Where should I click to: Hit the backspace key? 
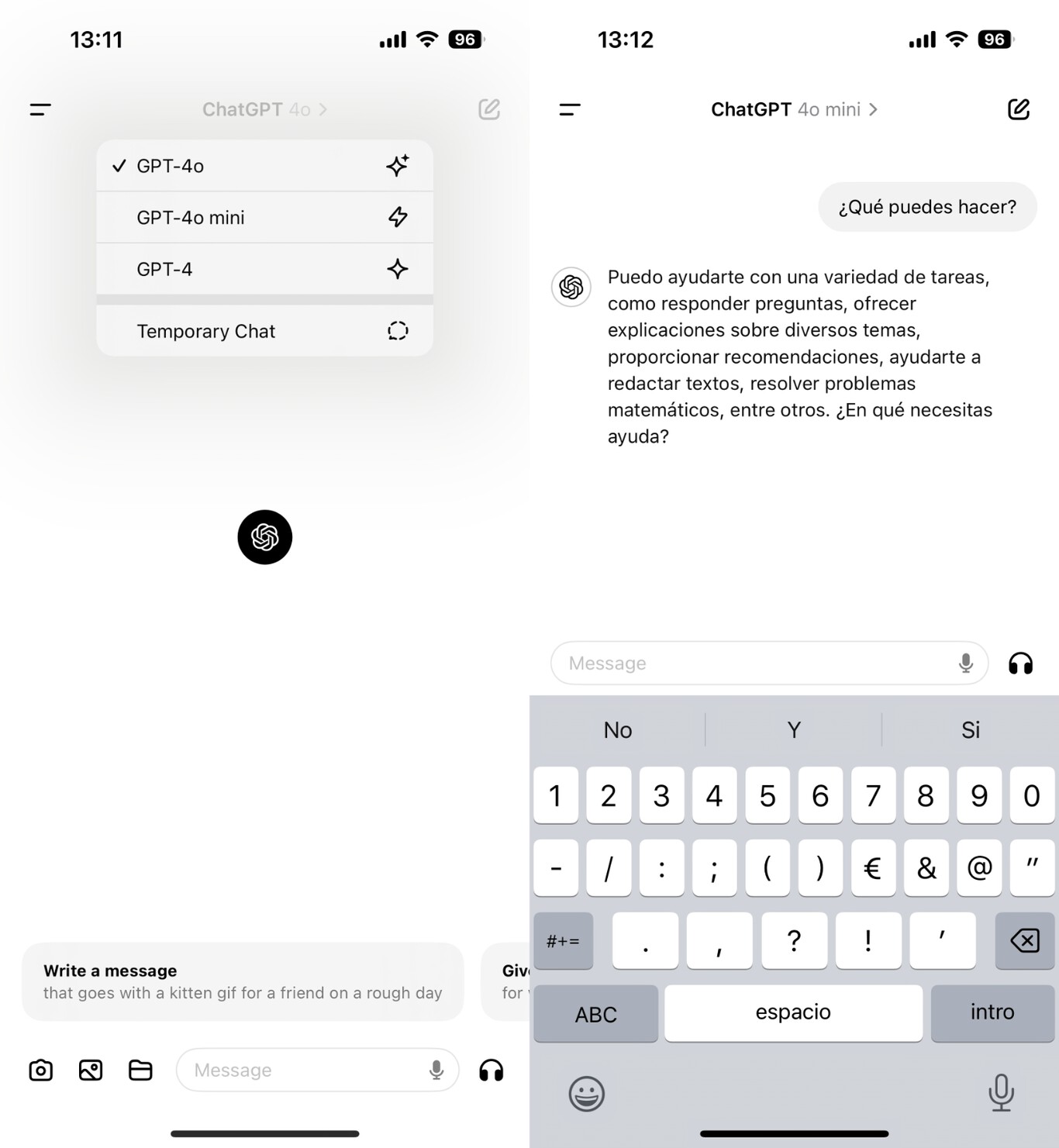(1024, 941)
